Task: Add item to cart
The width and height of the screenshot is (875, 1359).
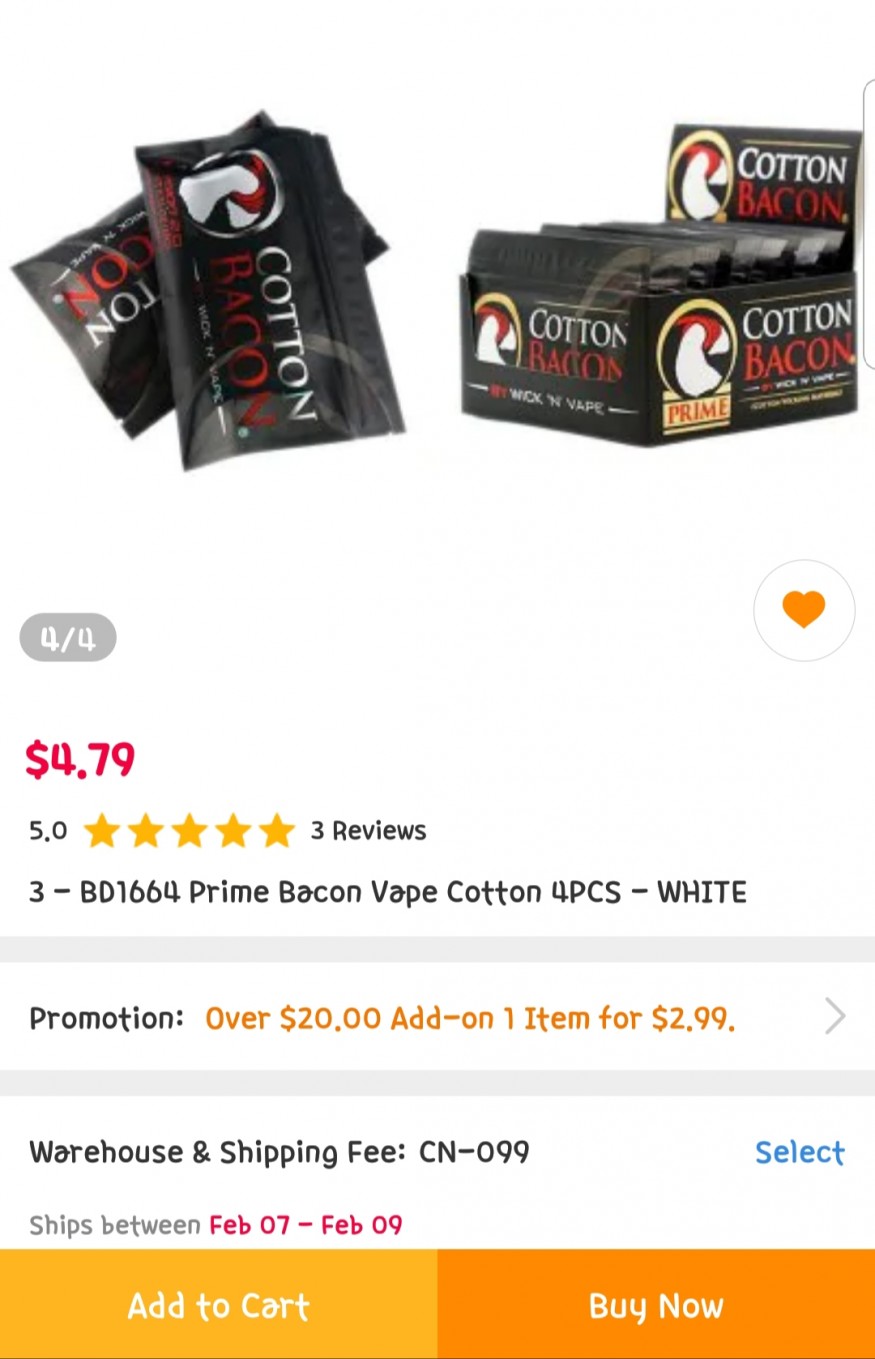Action: click(218, 1304)
